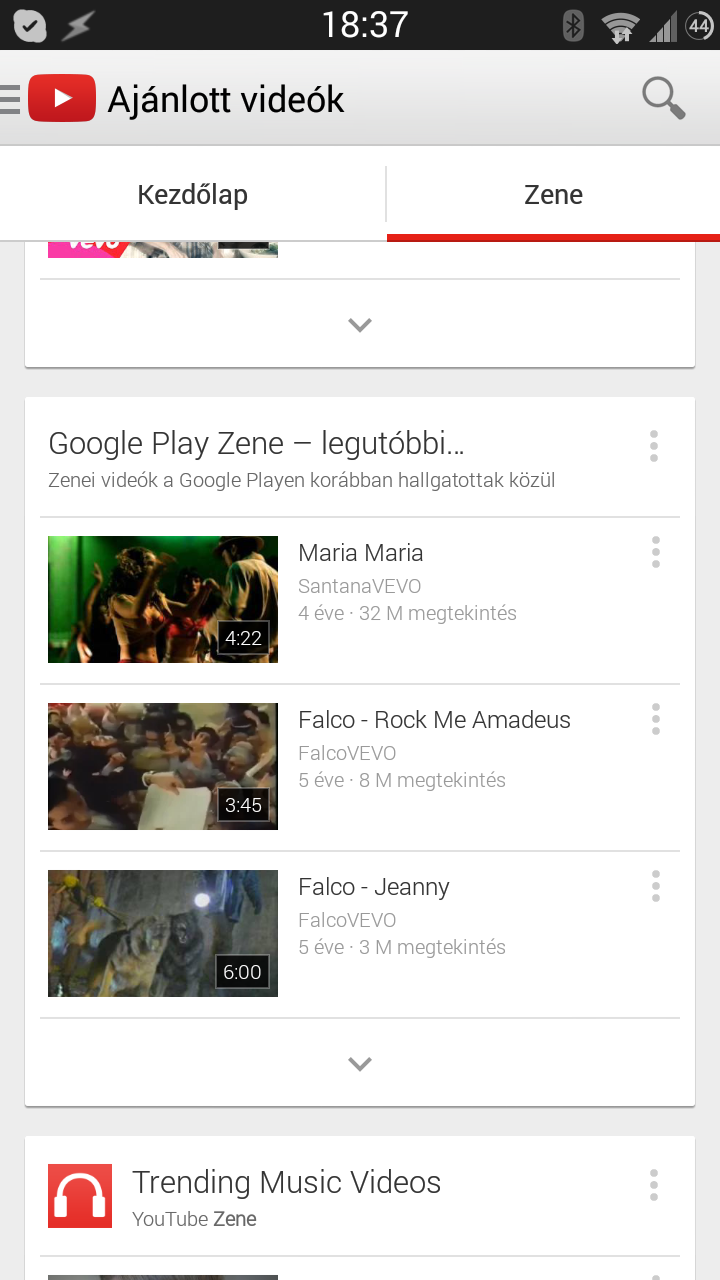Open options for Google Play Zene section
This screenshot has width=720, height=1280.
(654, 446)
